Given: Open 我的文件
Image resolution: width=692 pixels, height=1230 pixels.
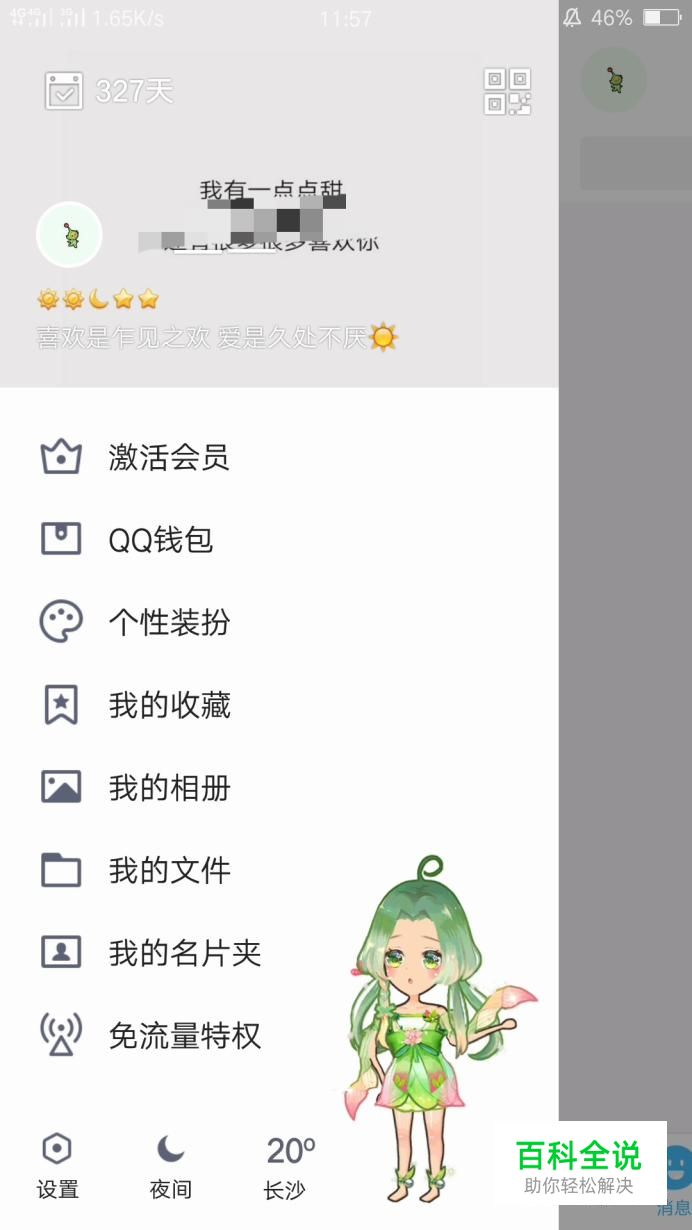Looking at the screenshot, I should 168,869.
